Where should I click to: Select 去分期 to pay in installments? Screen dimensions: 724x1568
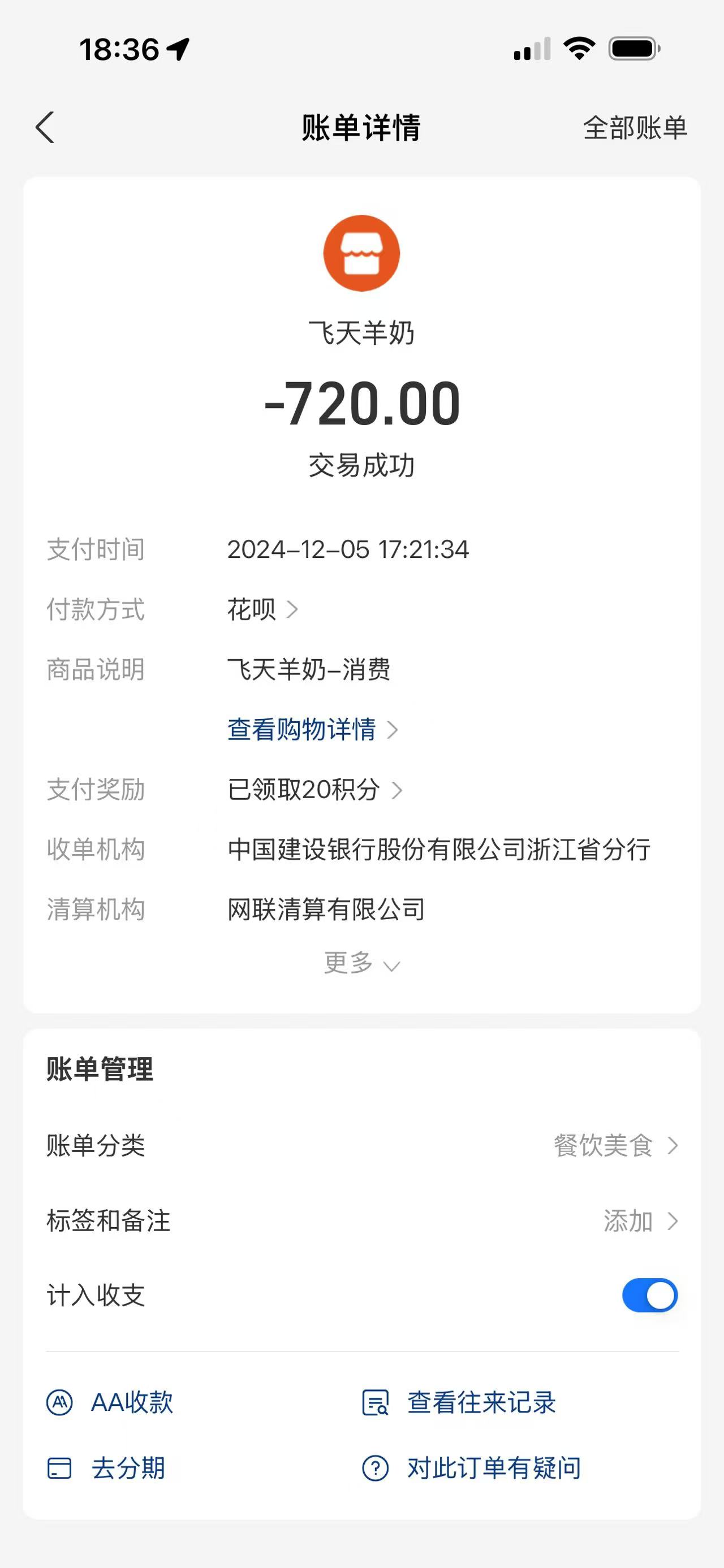(107, 1468)
